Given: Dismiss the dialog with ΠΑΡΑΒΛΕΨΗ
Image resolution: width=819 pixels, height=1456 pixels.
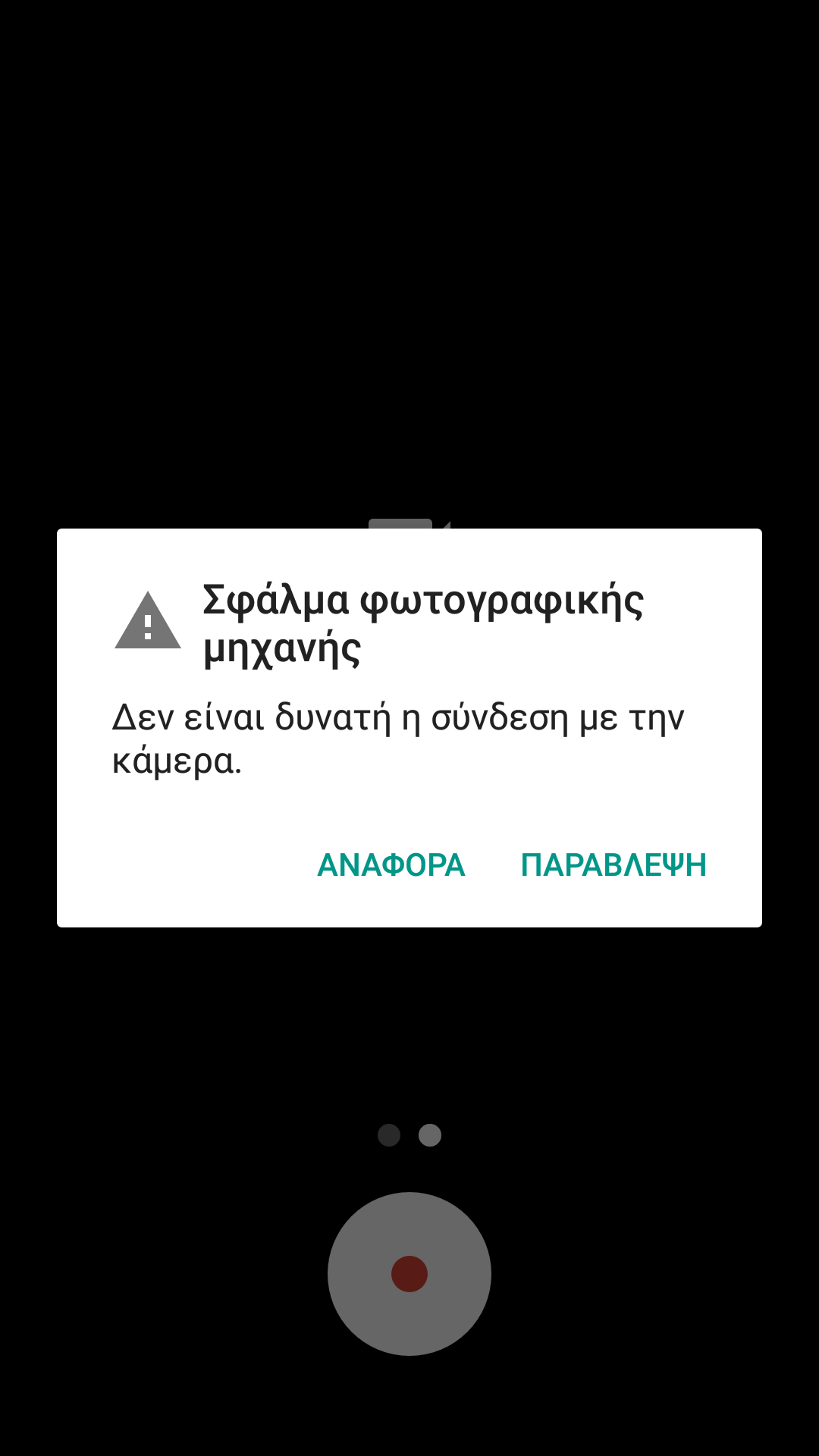Looking at the screenshot, I should click(613, 865).
